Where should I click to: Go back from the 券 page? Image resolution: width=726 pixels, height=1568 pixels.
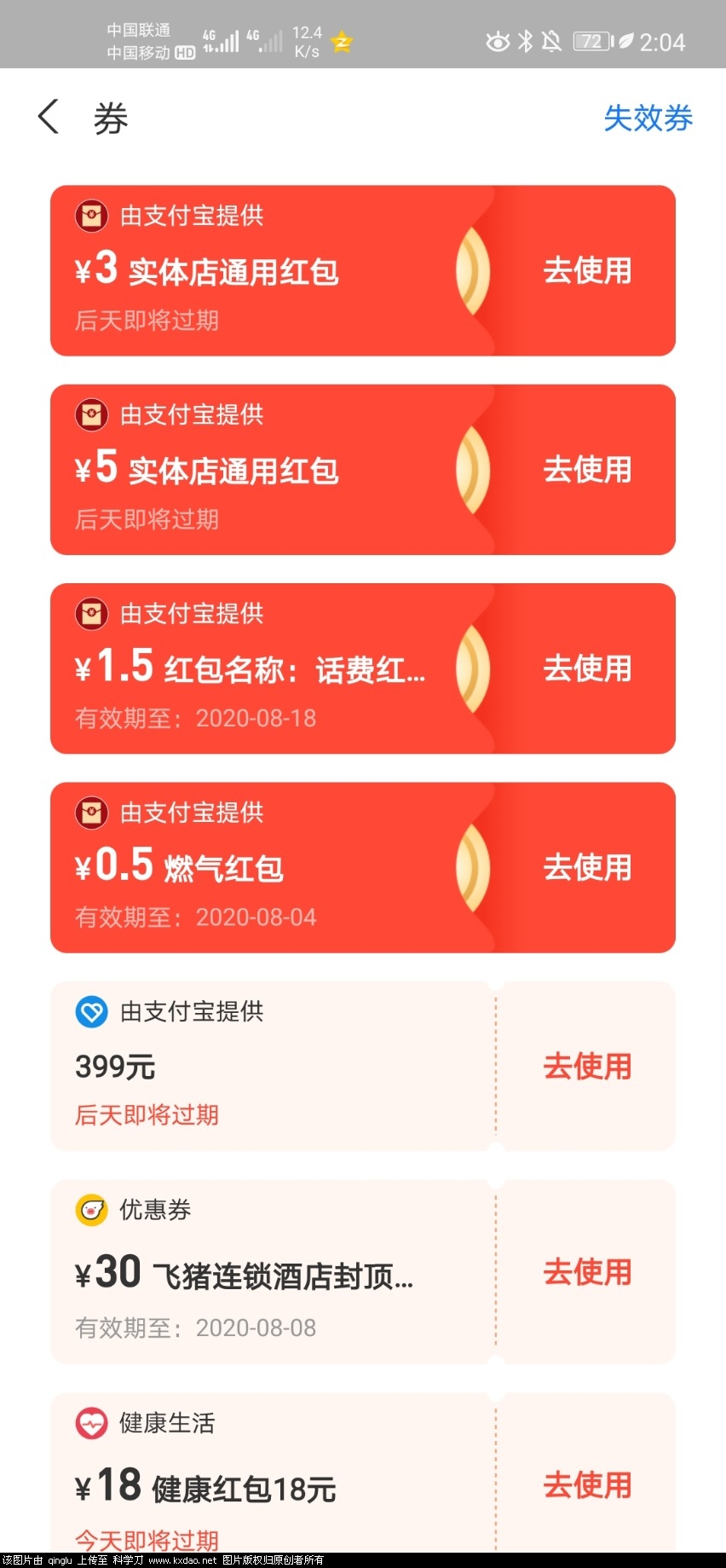point(49,117)
